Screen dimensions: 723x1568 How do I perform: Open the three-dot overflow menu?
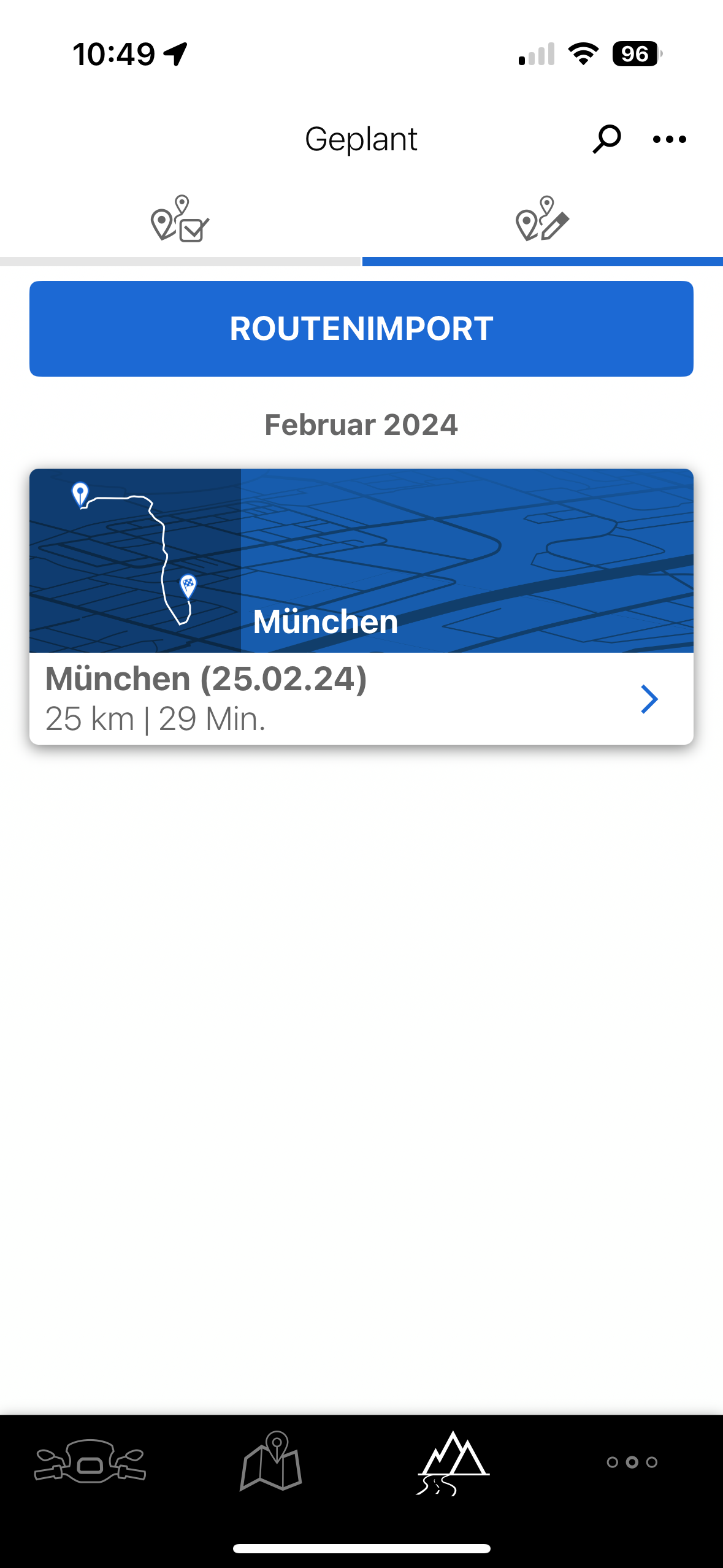point(669,140)
